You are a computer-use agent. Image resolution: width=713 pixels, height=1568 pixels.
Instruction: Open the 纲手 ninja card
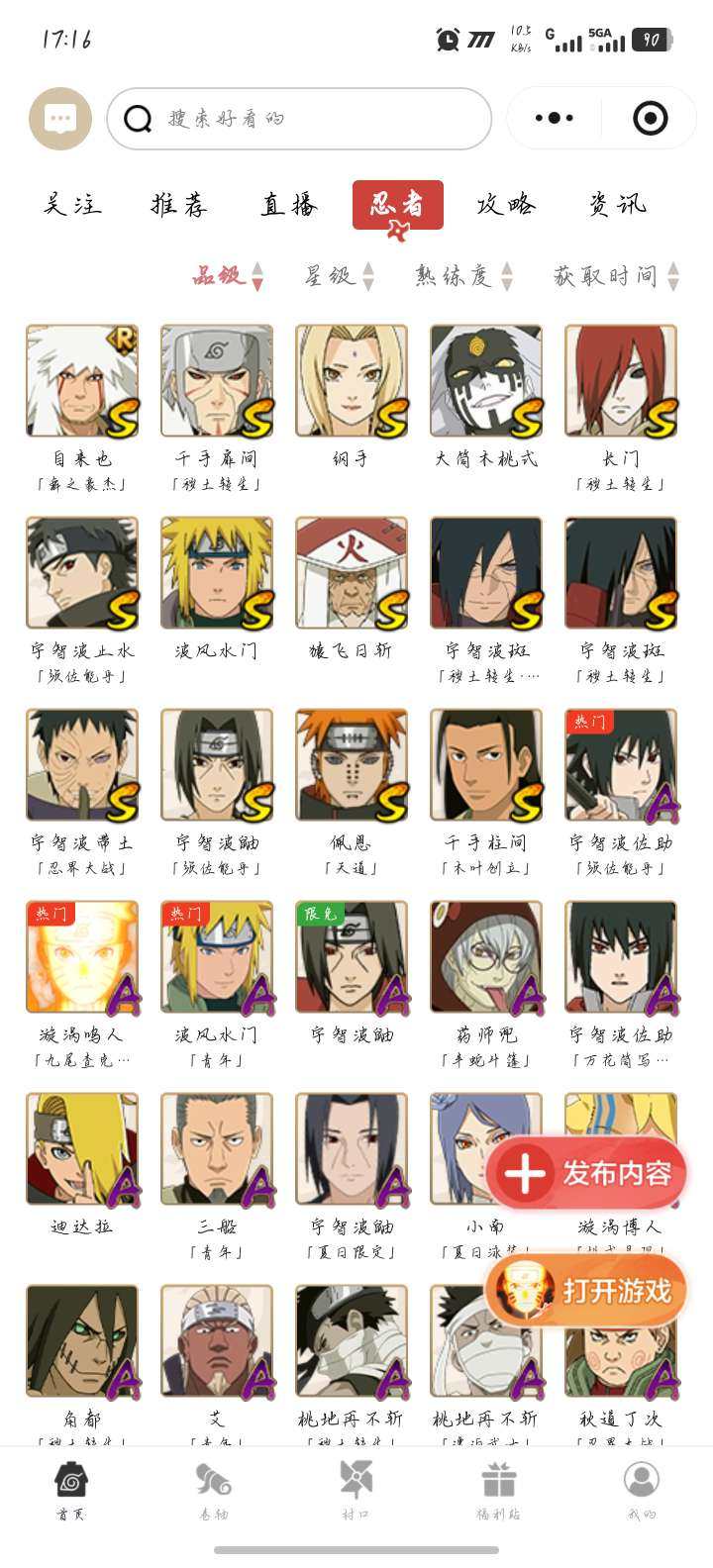coord(352,381)
